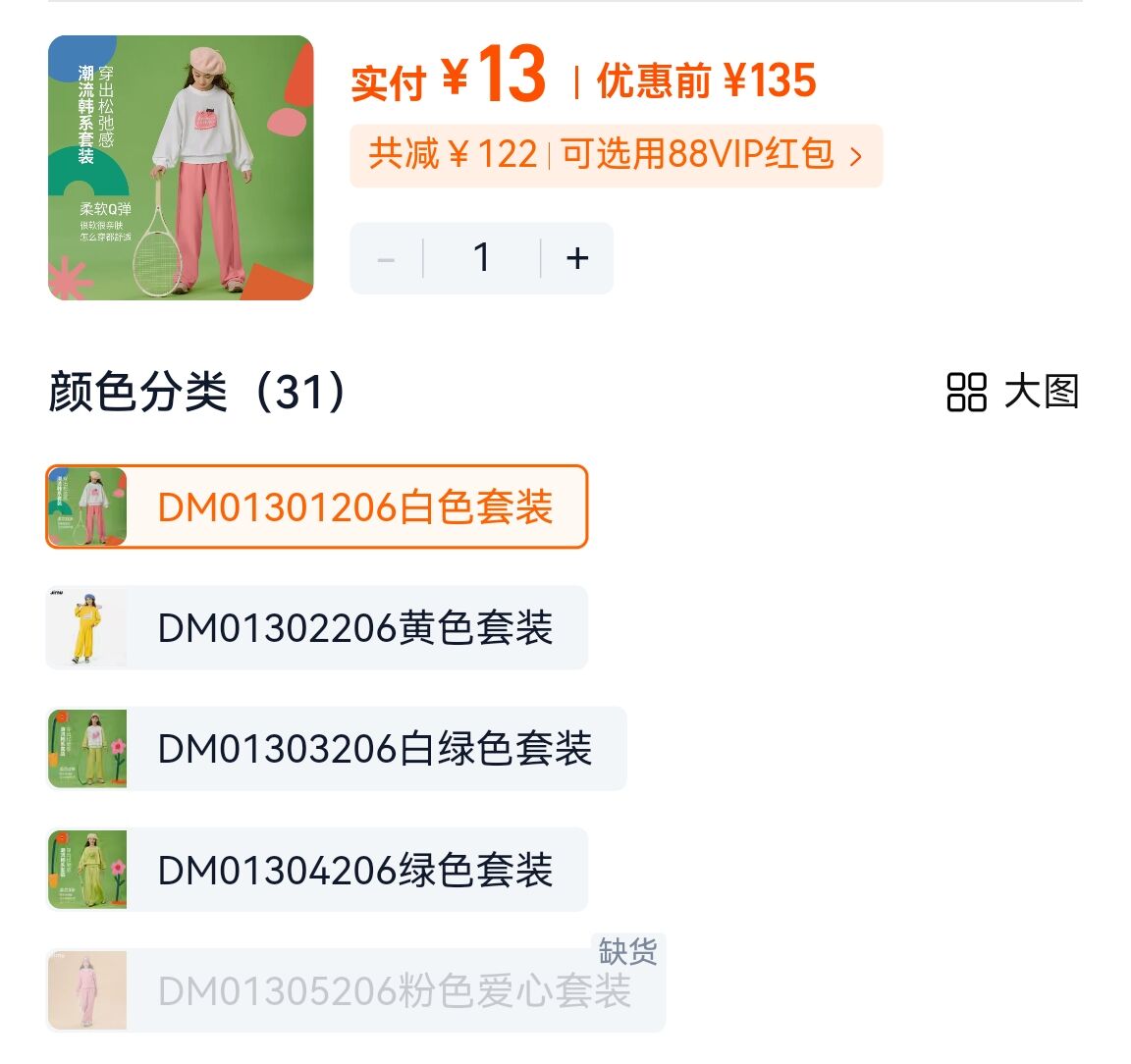Viewport: 1131px width, 1064px height.
Task: Tap out-of-stock DM01305206粉色爱心套装 option
Action: click(355, 990)
